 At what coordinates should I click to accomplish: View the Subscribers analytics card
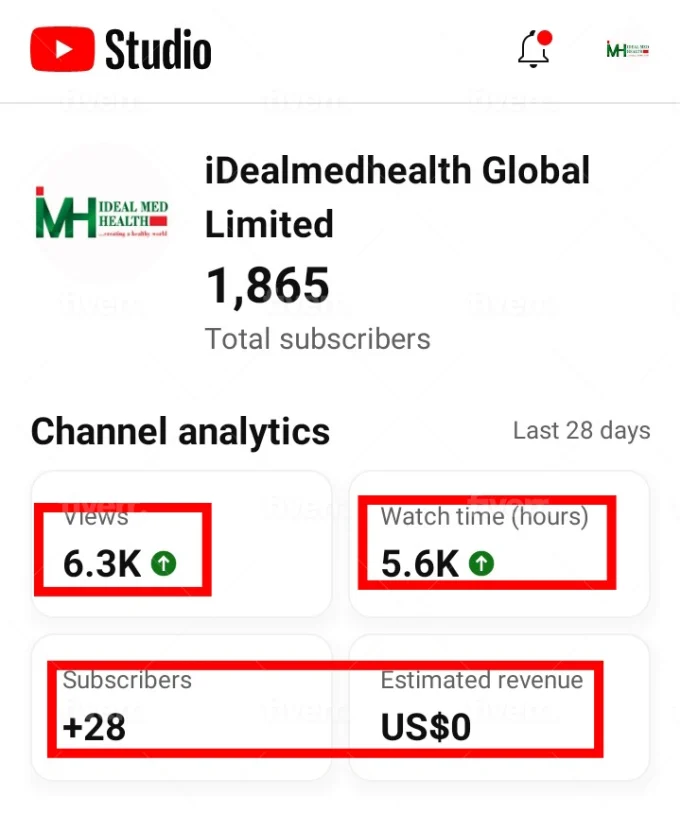coord(180,707)
